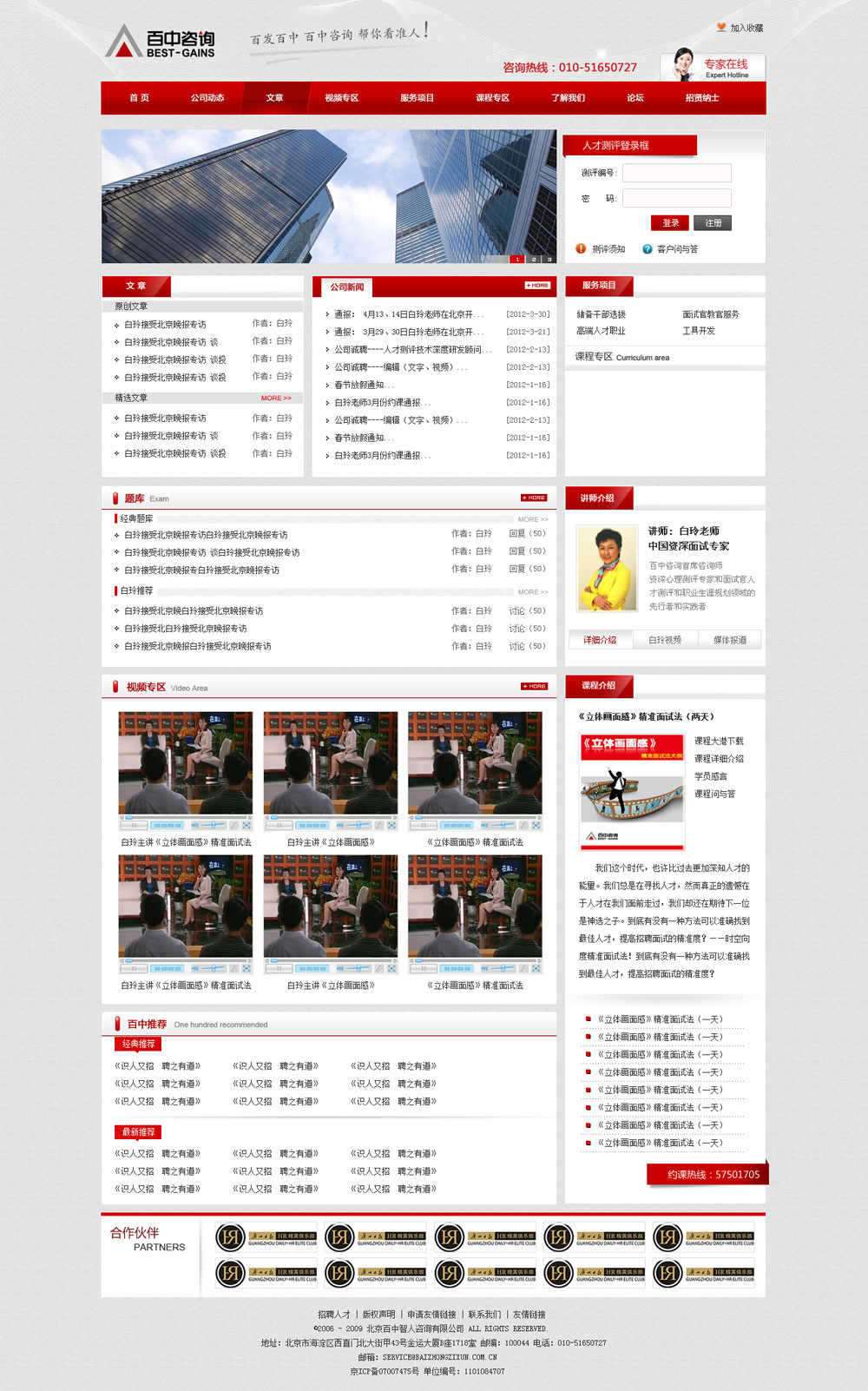Open the 测评须知 link

coord(608,249)
